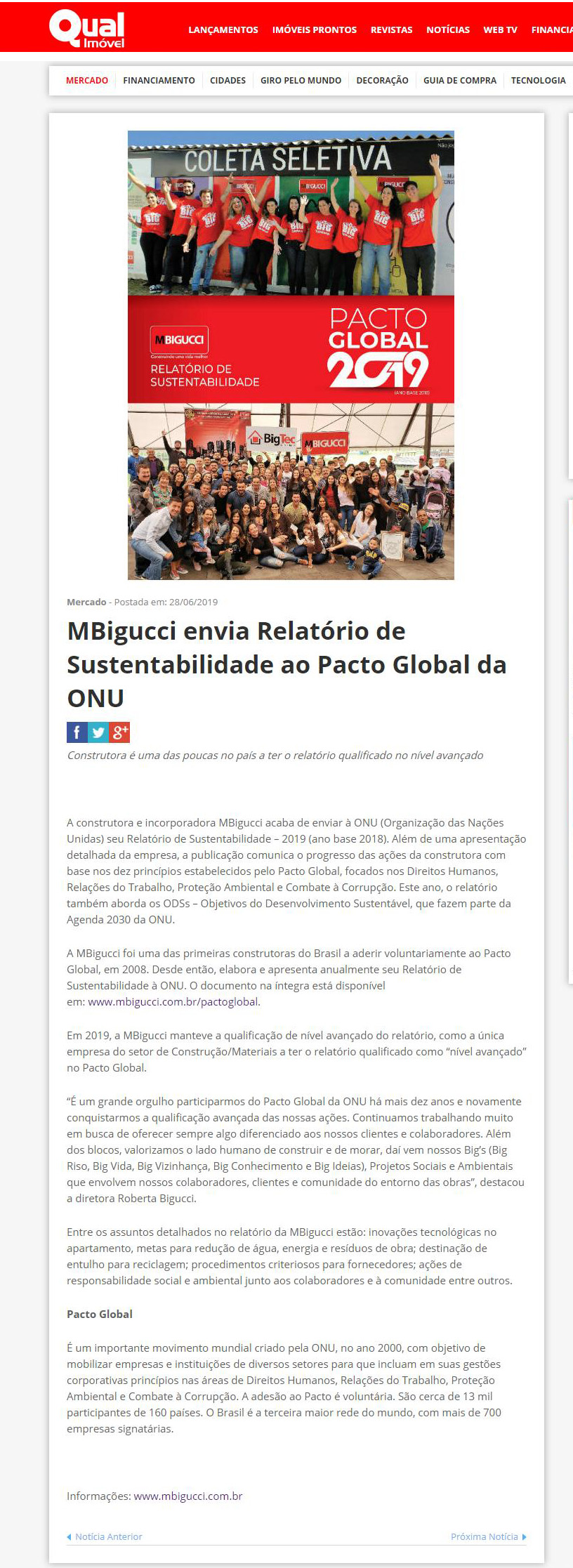Viewport: 573px width, 1568px height.
Task: Go to Imóveis Prontos section
Action: coord(314,29)
